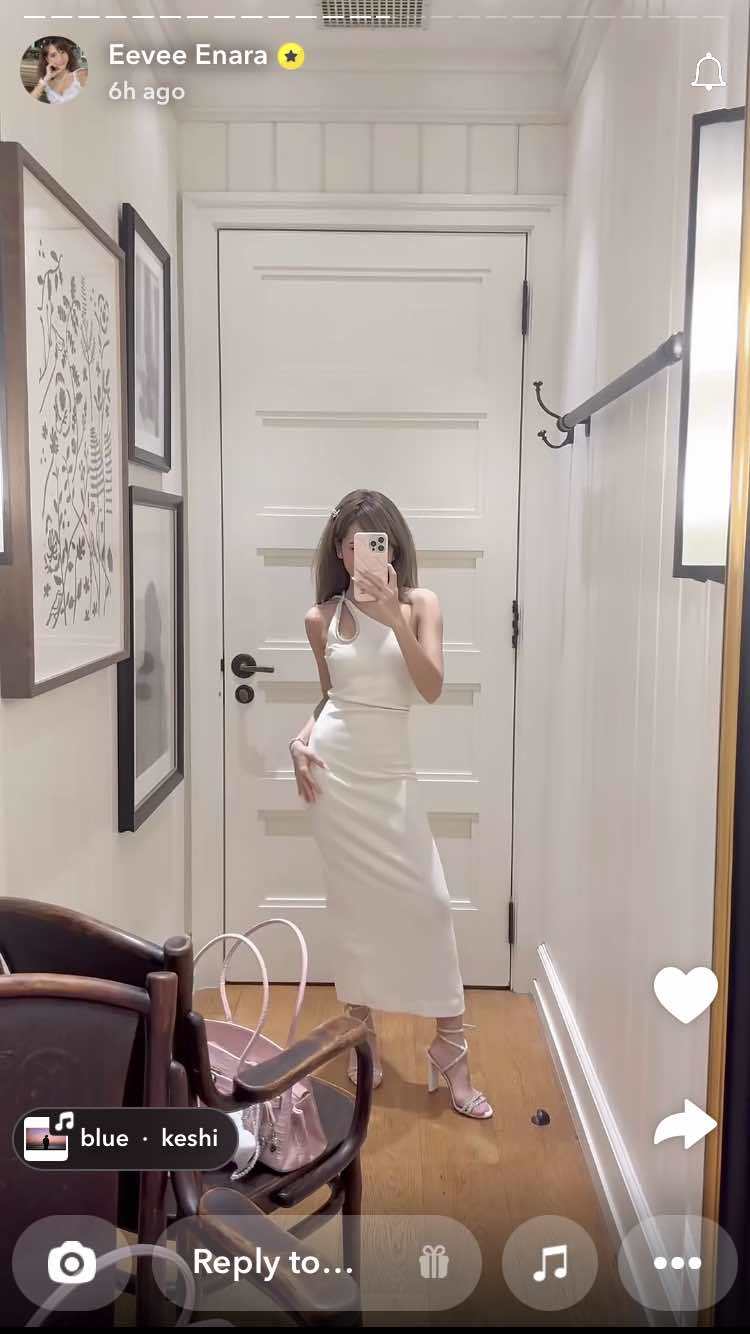Open the camera to reply
This screenshot has height=1334, width=750.
(x=72, y=1264)
